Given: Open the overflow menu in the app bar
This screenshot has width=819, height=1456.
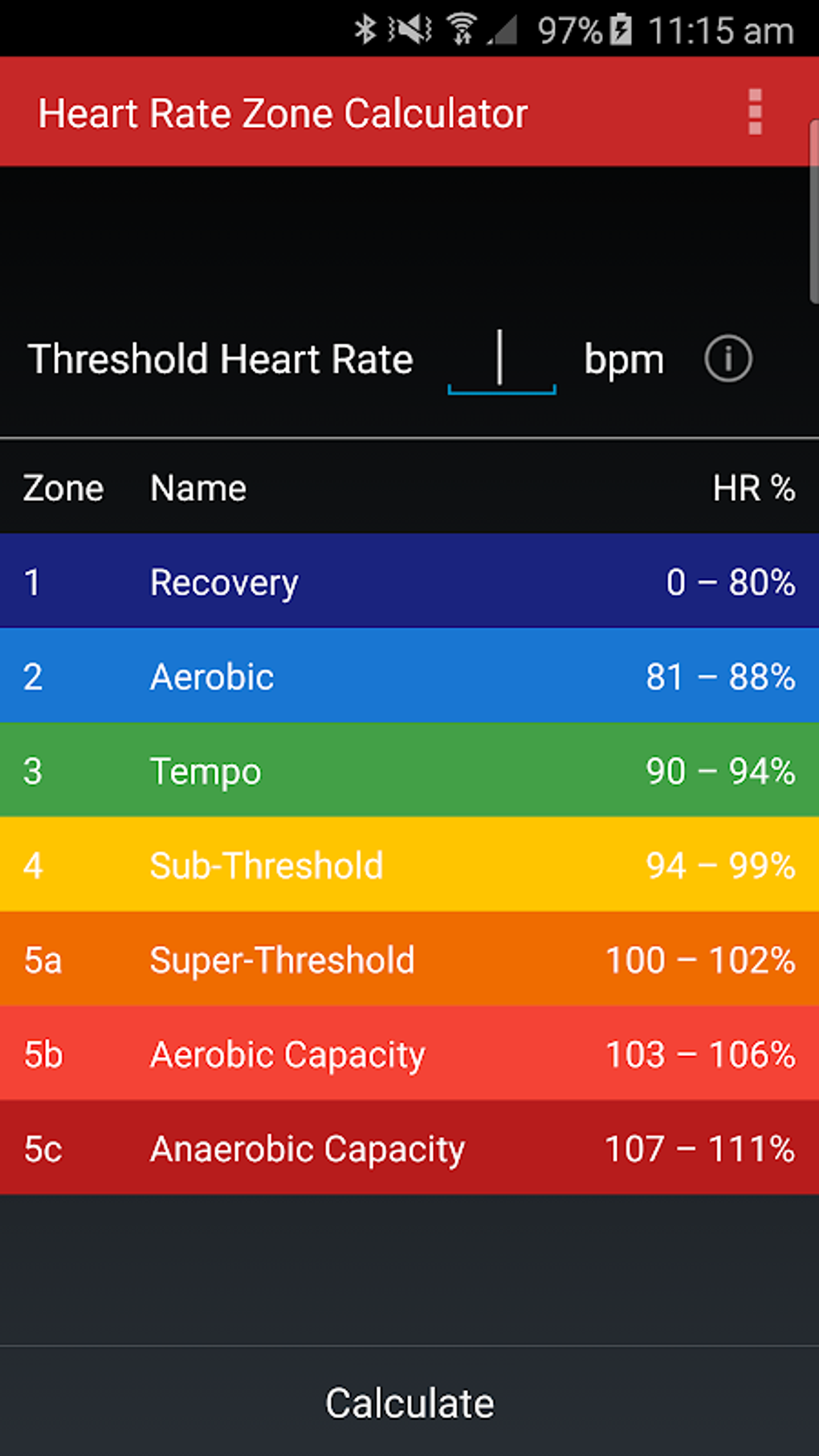Looking at the screenshot, I should tap(753, 112).
